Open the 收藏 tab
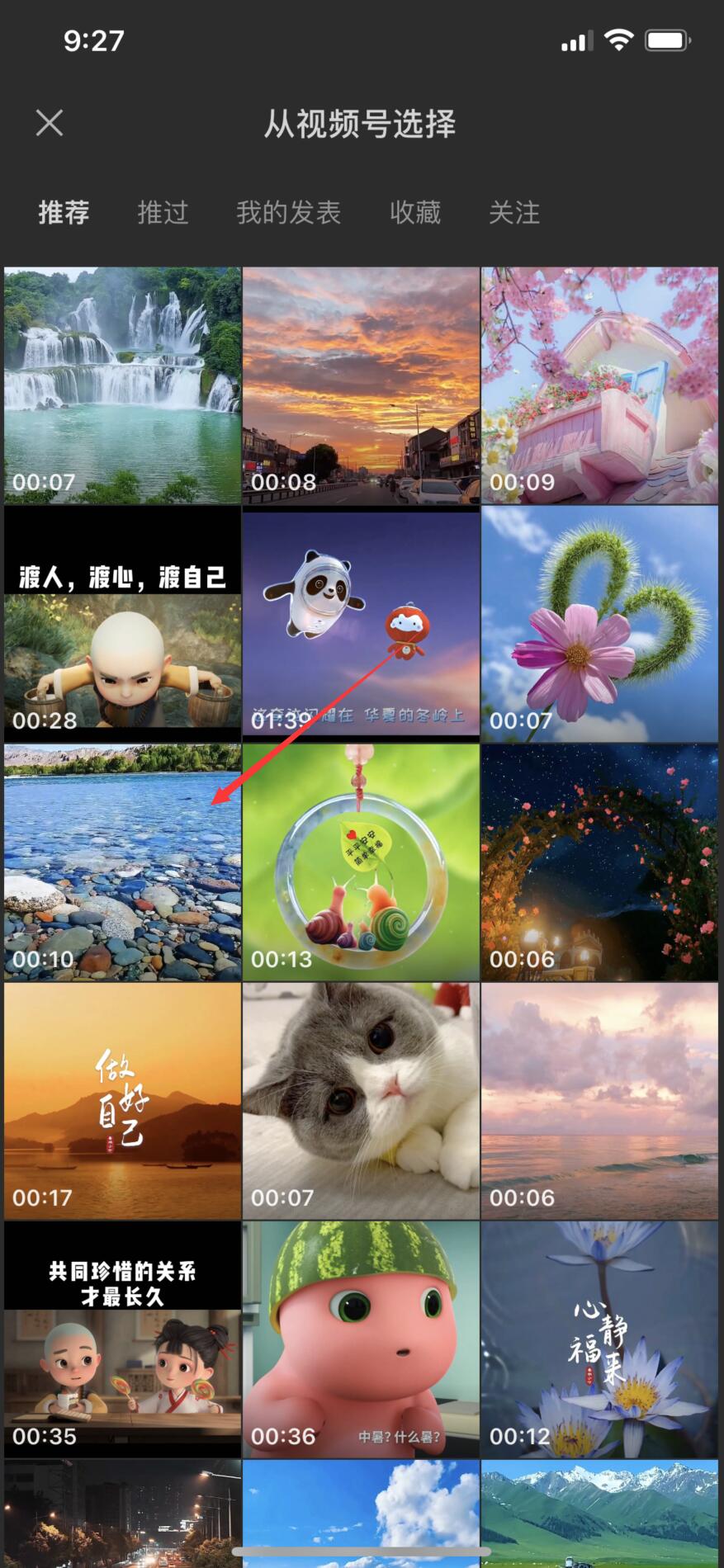Screen dimensions: 724x1568 414,213
